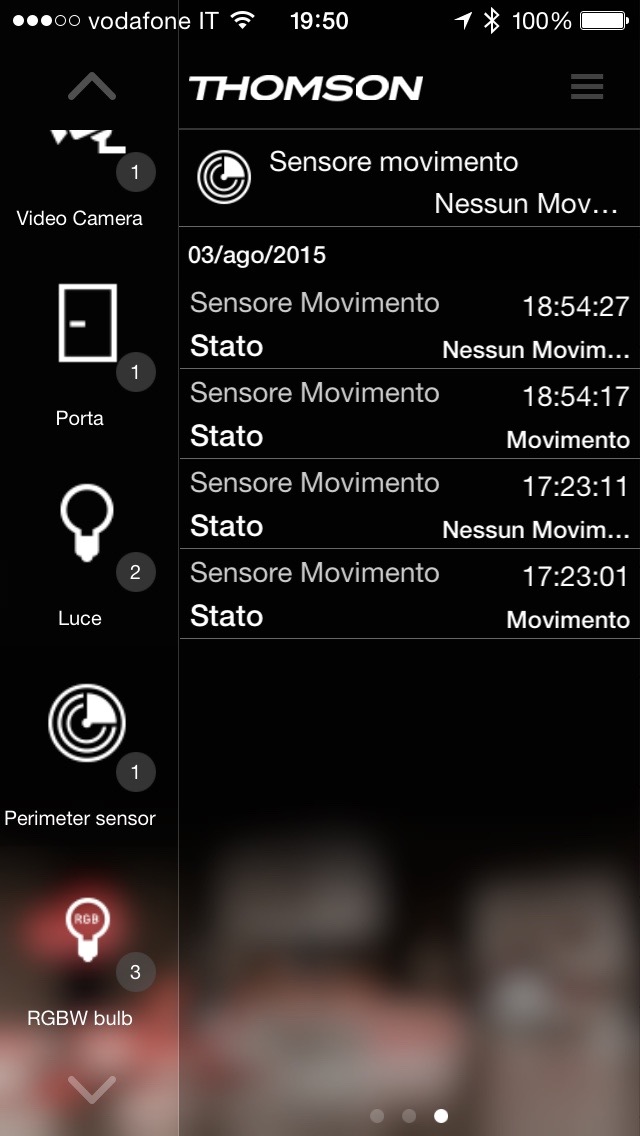The width and height of the screenshot is (640, 1136).
Task: Open the 17:23:01 Movimento event
Action: (409, 594)
